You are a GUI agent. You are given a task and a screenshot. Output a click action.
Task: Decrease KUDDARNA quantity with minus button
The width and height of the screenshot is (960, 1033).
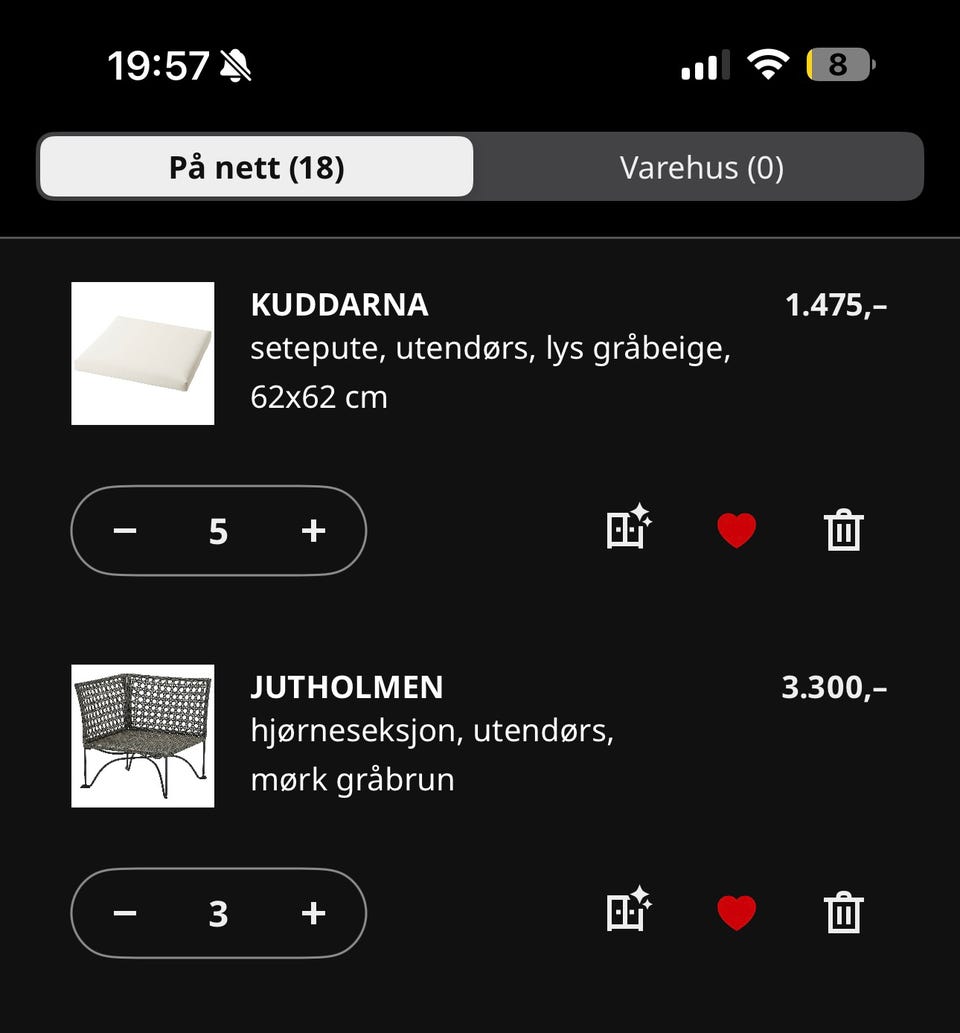[x=125, y=531]
